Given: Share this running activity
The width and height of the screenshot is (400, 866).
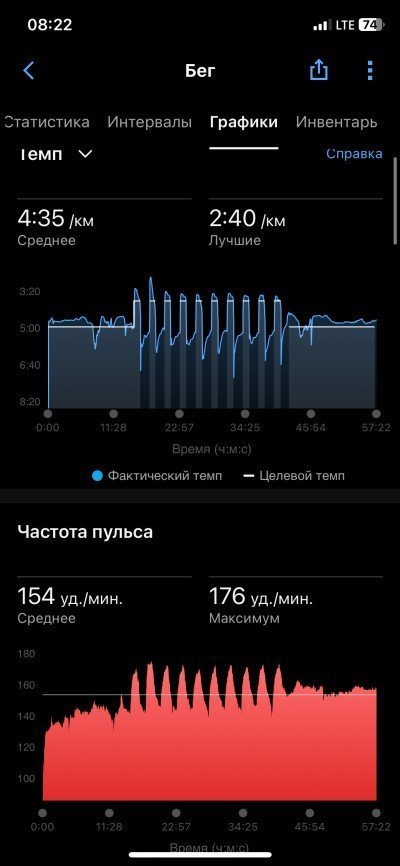Looking at the screenshot, I should (x=319, y=70).
